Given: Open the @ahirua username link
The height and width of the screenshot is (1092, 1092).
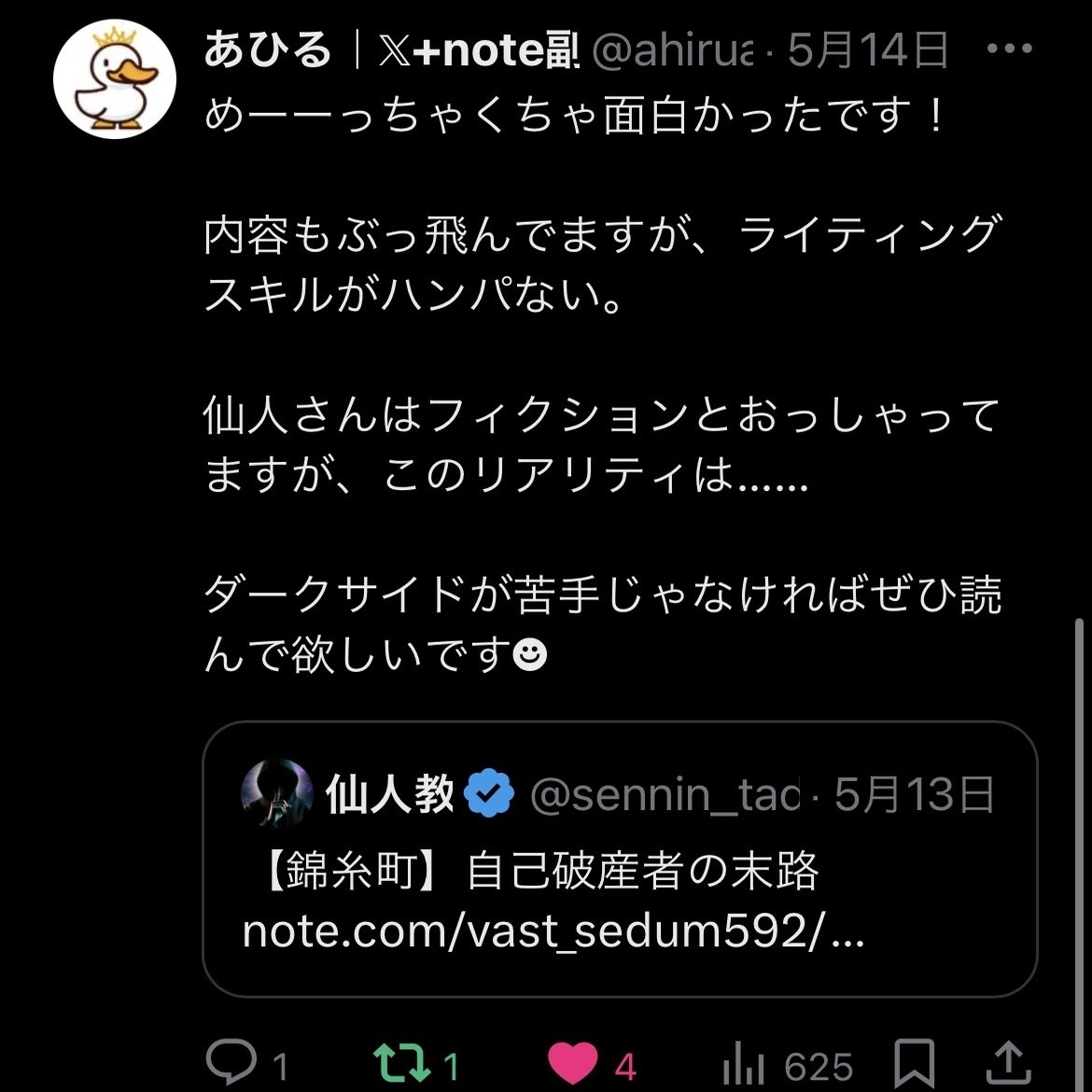Looking at the screenshot, I should [672, 51].
